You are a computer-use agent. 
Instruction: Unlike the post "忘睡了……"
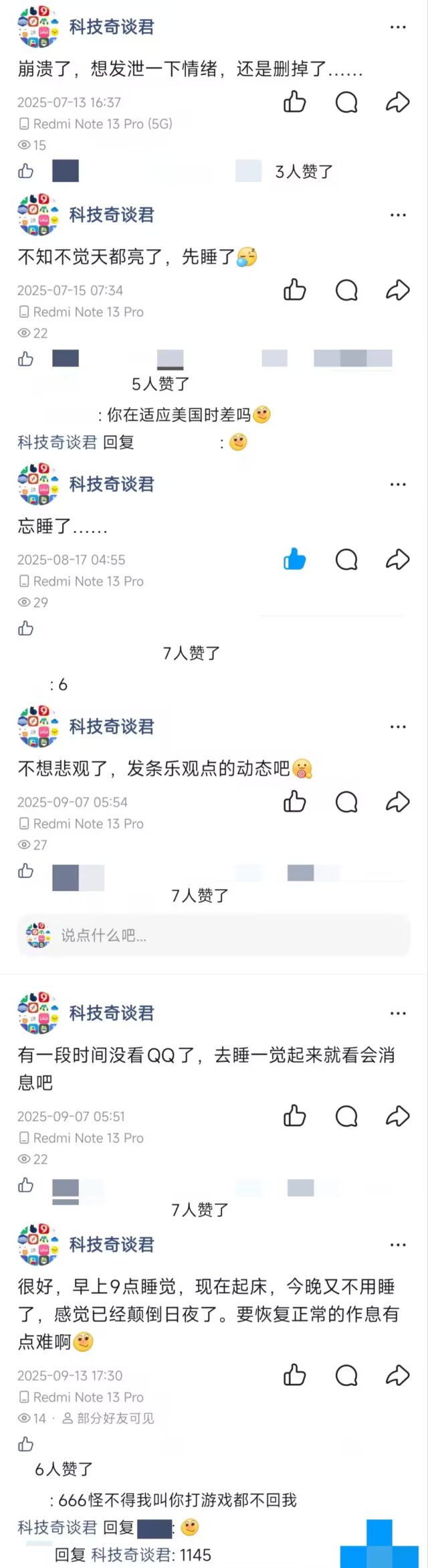click(294, 560)
